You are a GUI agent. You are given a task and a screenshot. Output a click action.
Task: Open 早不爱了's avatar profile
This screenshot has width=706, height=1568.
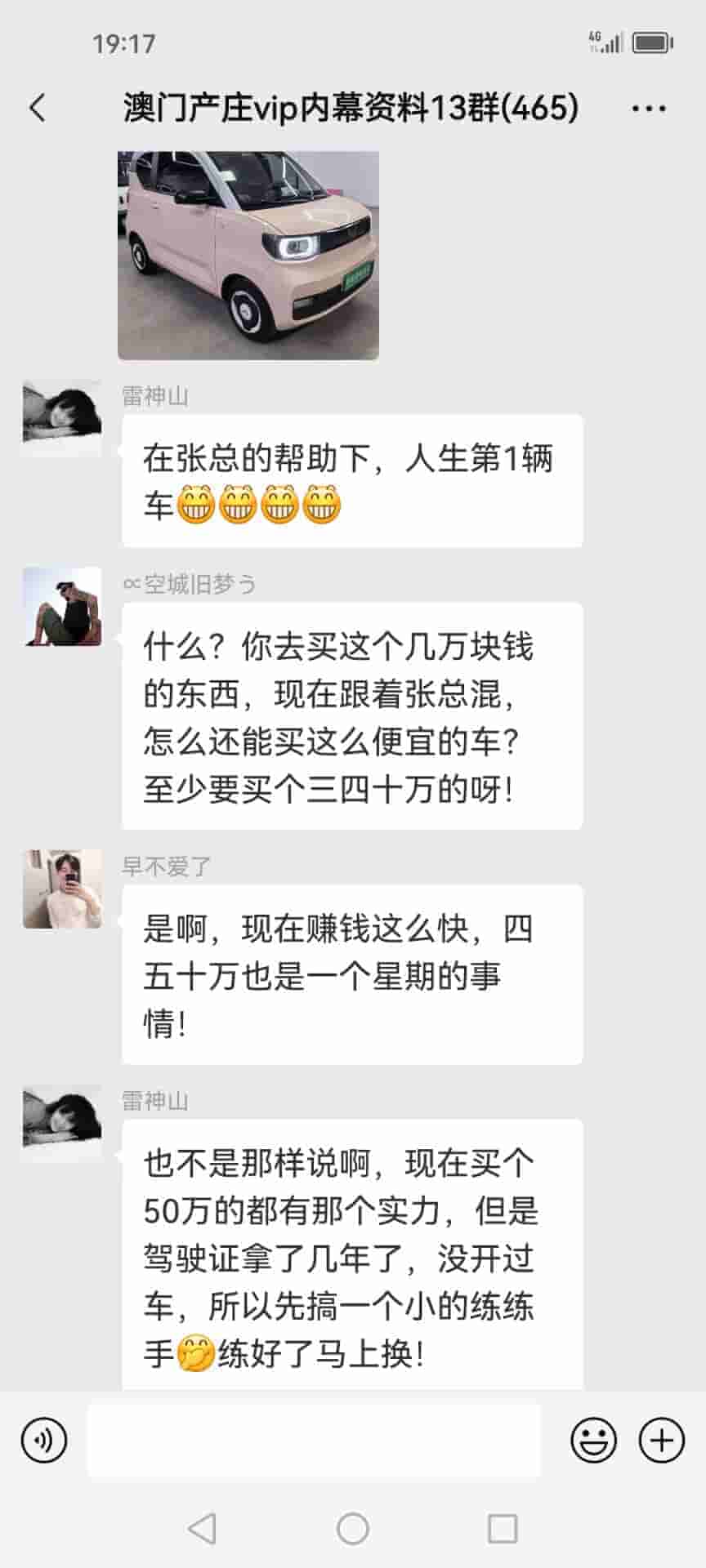click(x=62, y=889)
